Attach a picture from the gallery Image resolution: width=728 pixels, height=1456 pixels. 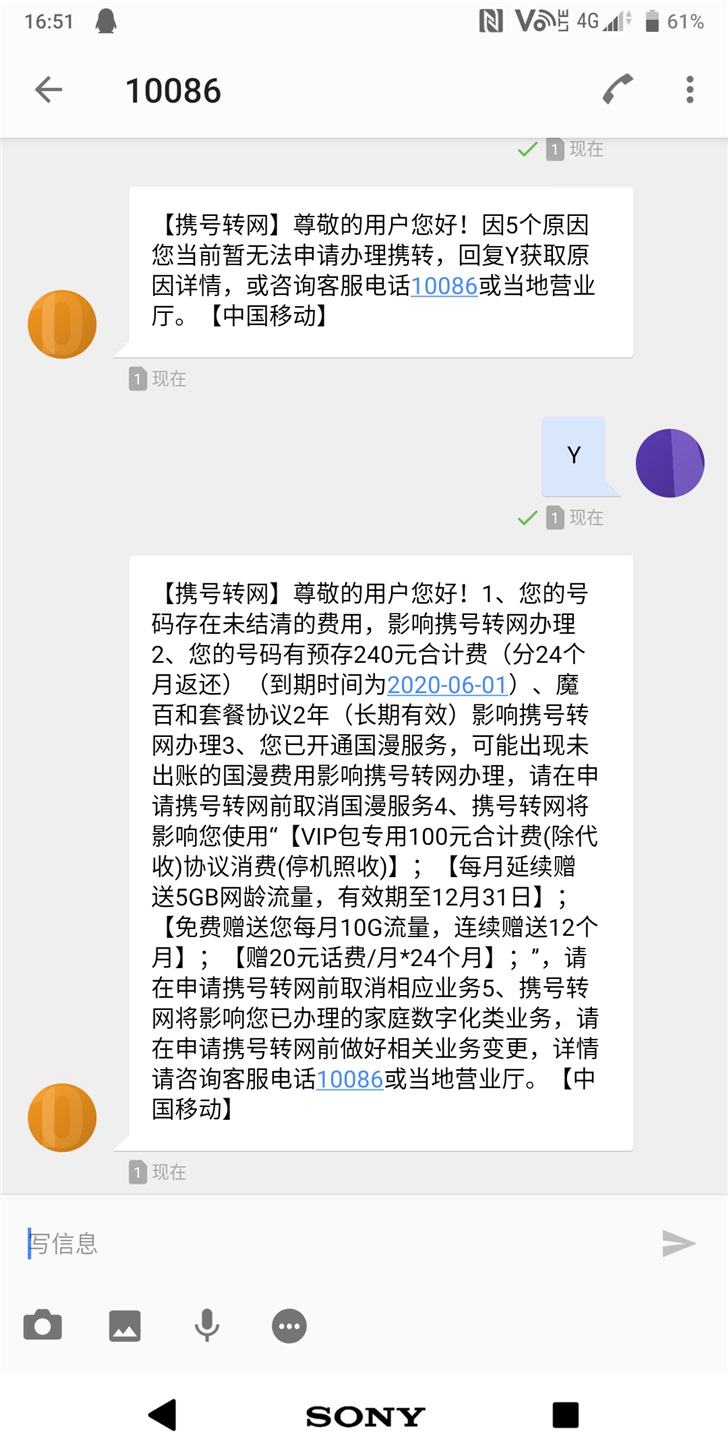click(x=125, y=1326)
